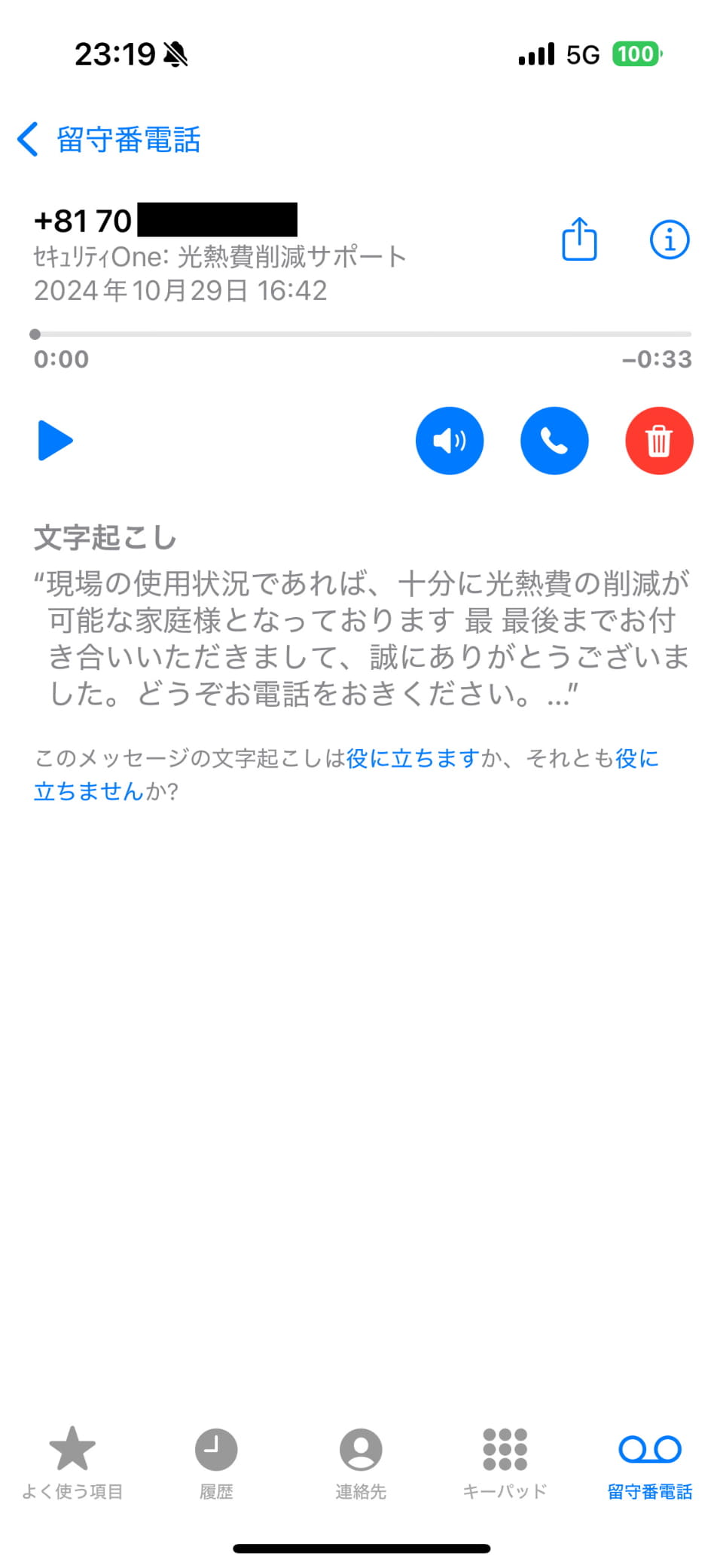This screenshot has width=723, height=1568.
Task: Open the caller info screen
Action: click(x=670, y=239)
